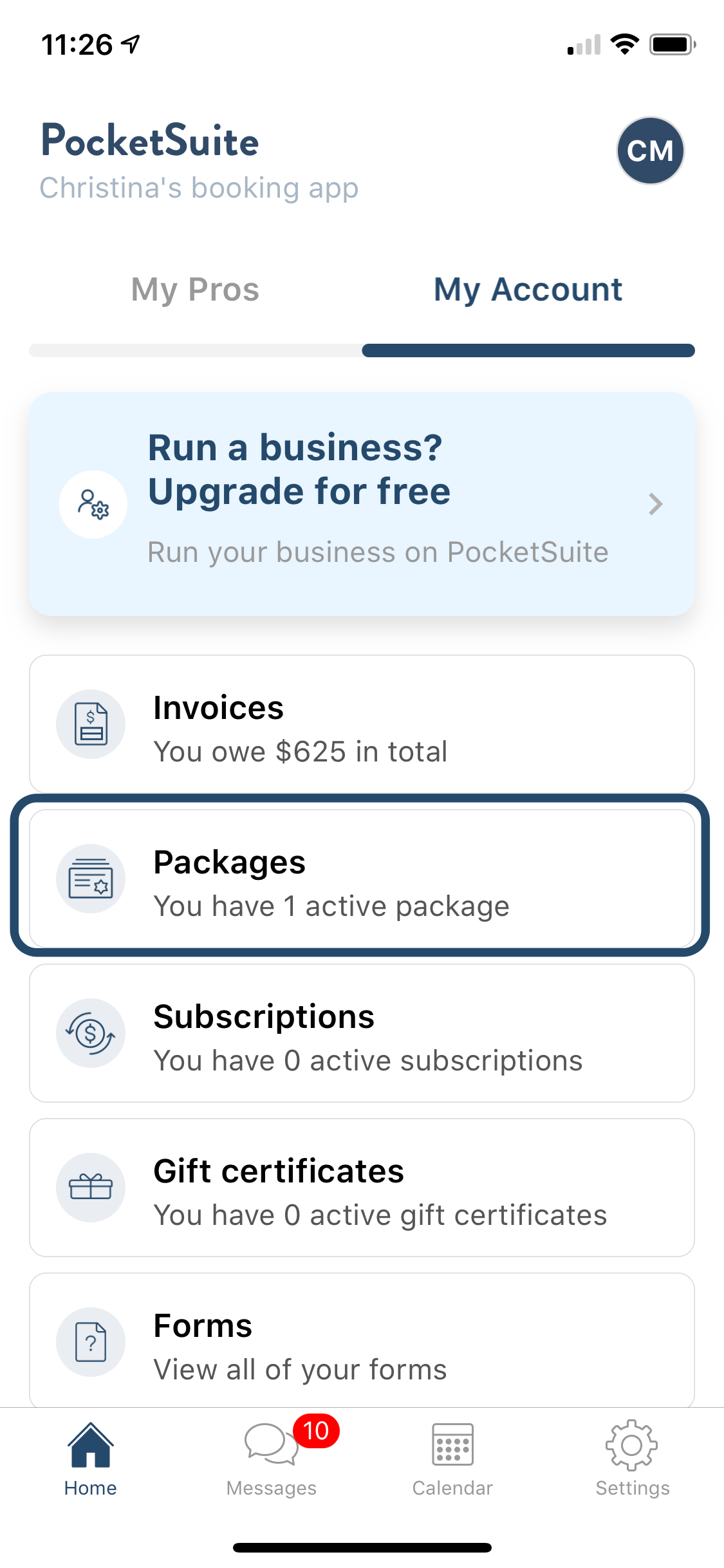
Task: View your active Packages
Action: [x=362, y=879]
